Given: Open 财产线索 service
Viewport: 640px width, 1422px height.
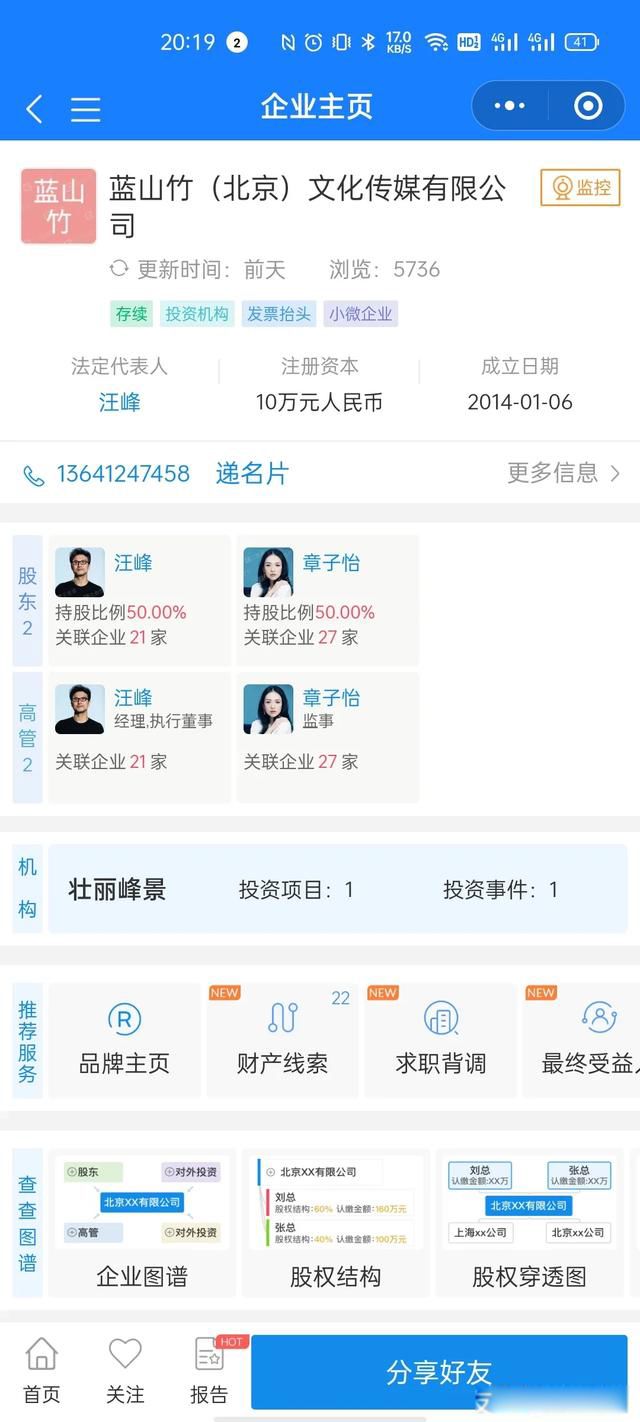Looking at the screenshot, I should point(282,1040).
